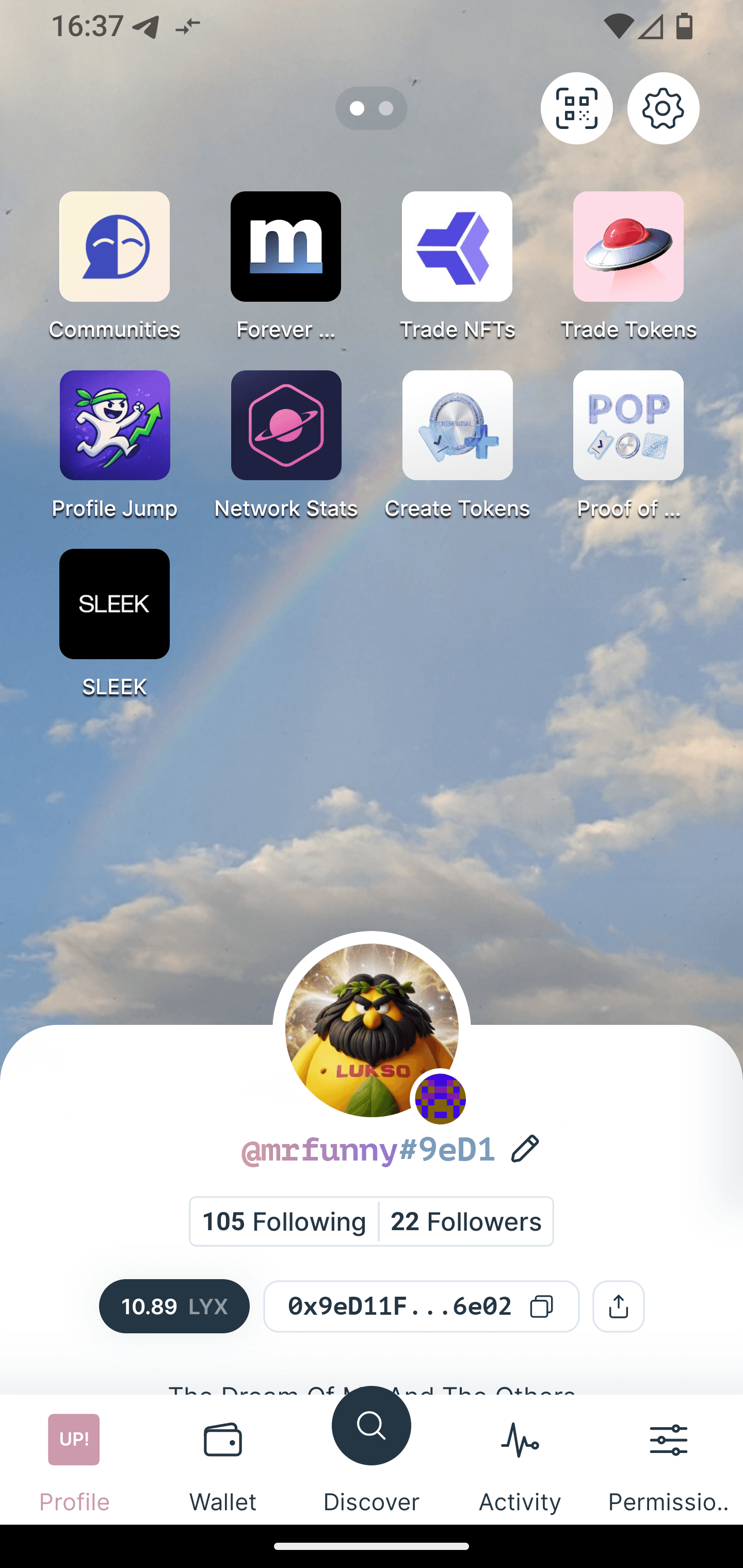Launch Trade Tokens app
The image size is (743, 1568).
pos(628,247)
